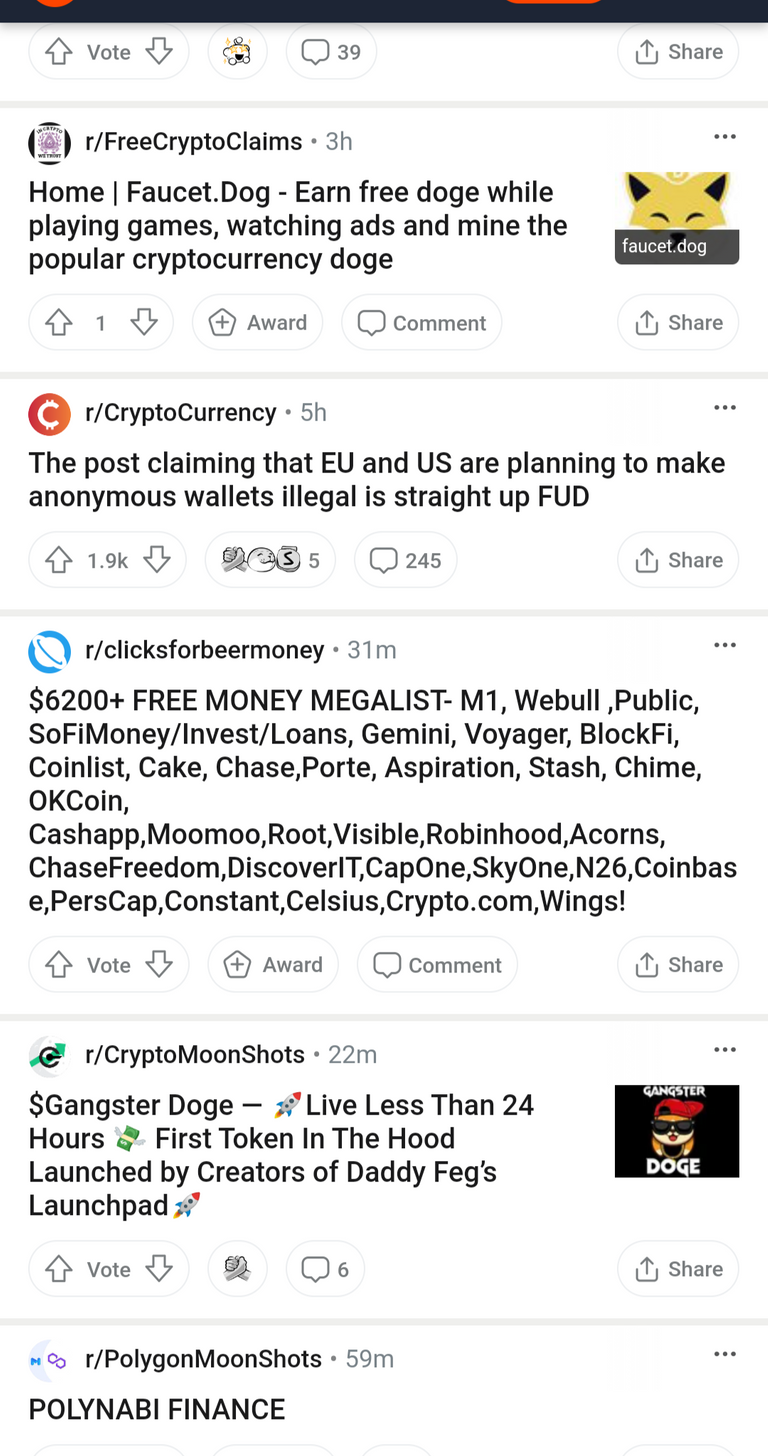Image resolution: width=768 pixels, height=1456 pixels.
Task: Downvote the Faucet.Dog post
Action: click(144, 322)
